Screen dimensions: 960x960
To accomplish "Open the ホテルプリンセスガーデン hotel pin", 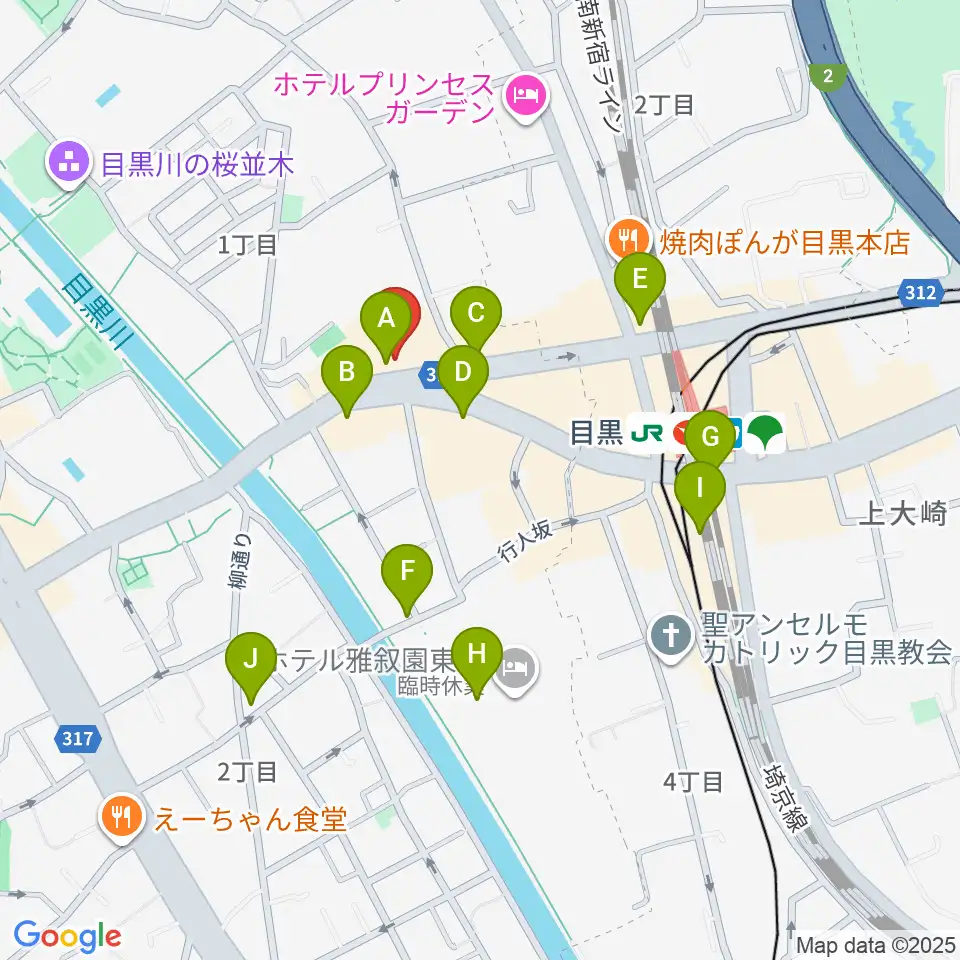I will tap(523, 96).
